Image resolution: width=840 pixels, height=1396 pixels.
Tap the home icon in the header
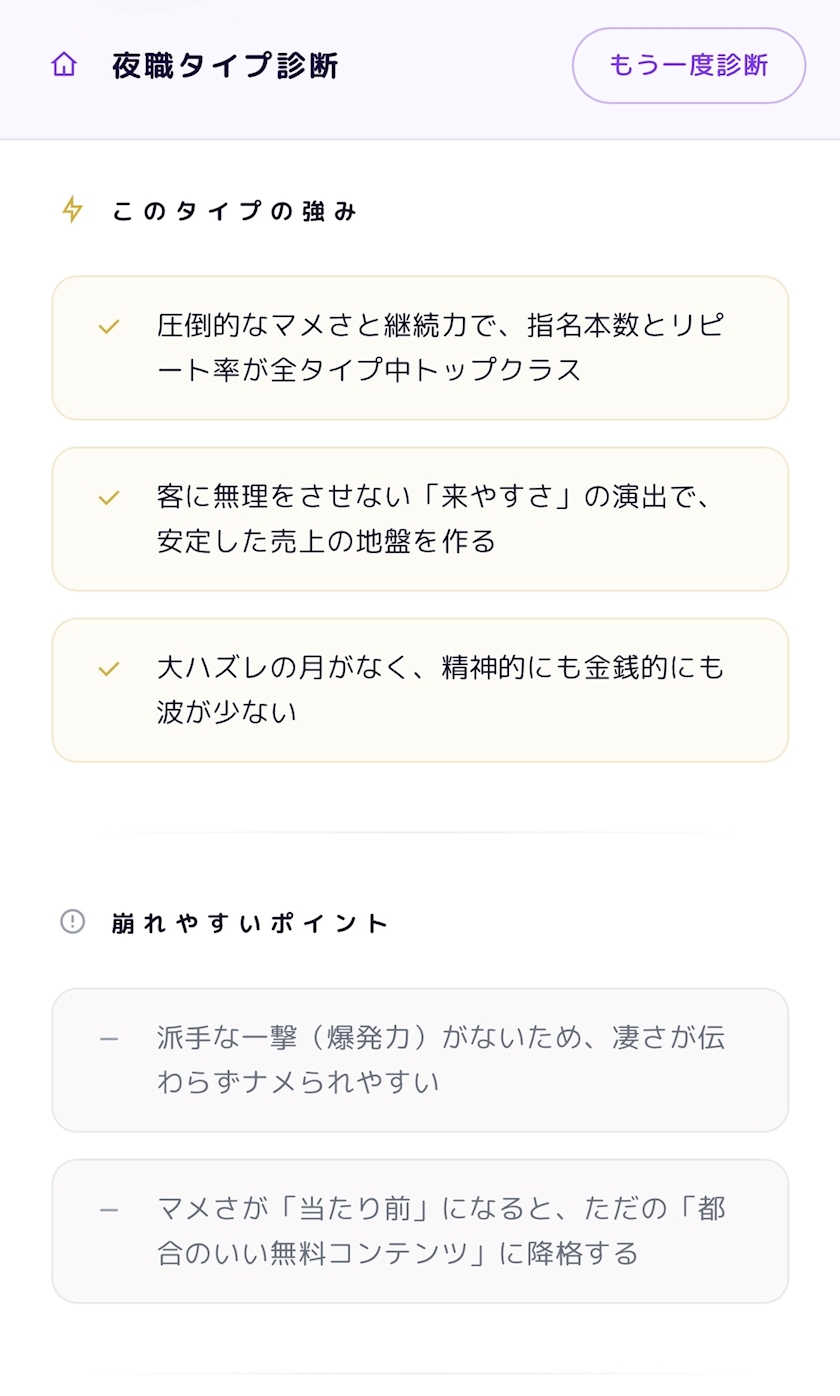coord(64,65)
